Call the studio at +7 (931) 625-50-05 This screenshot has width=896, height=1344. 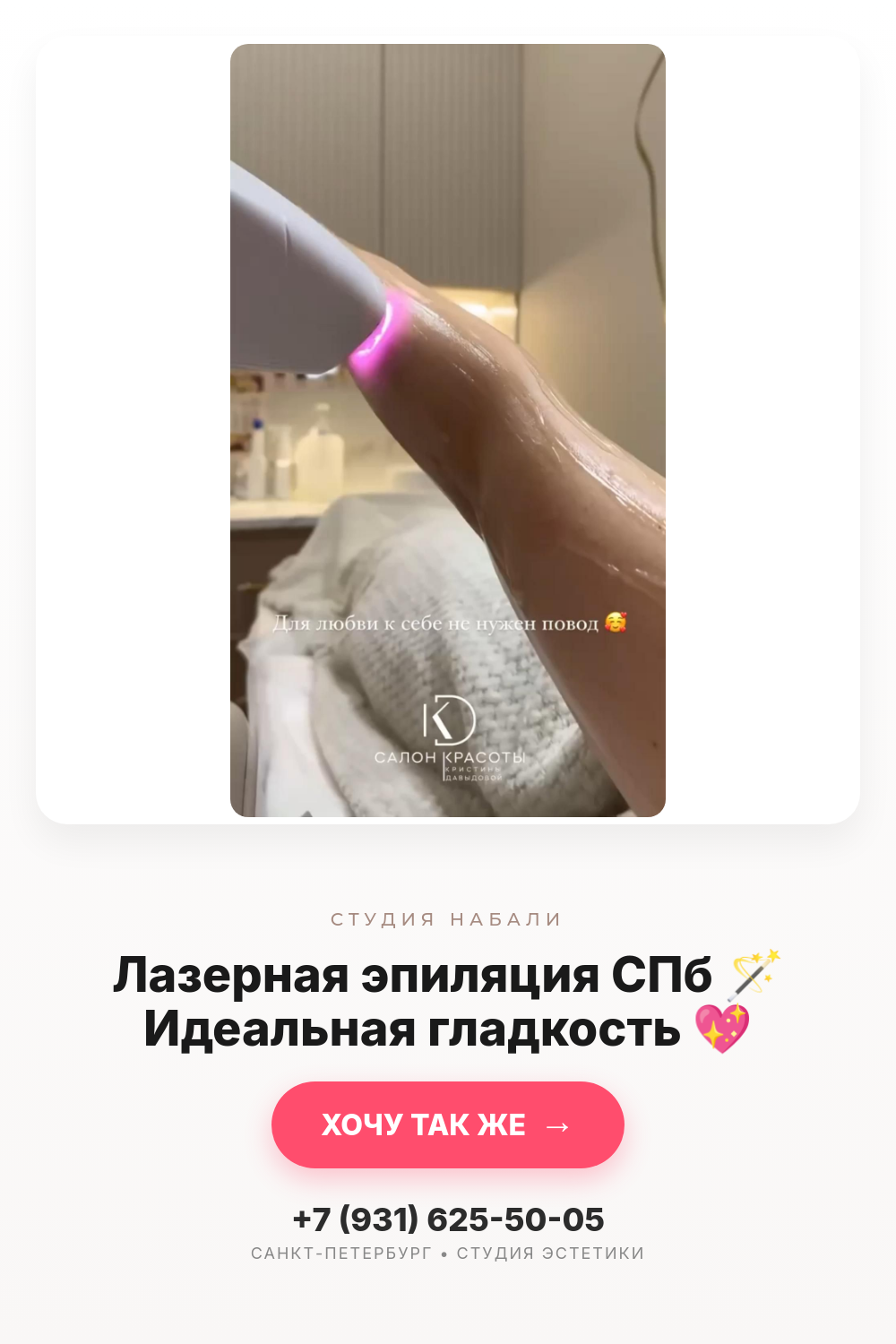(448, 1219)
